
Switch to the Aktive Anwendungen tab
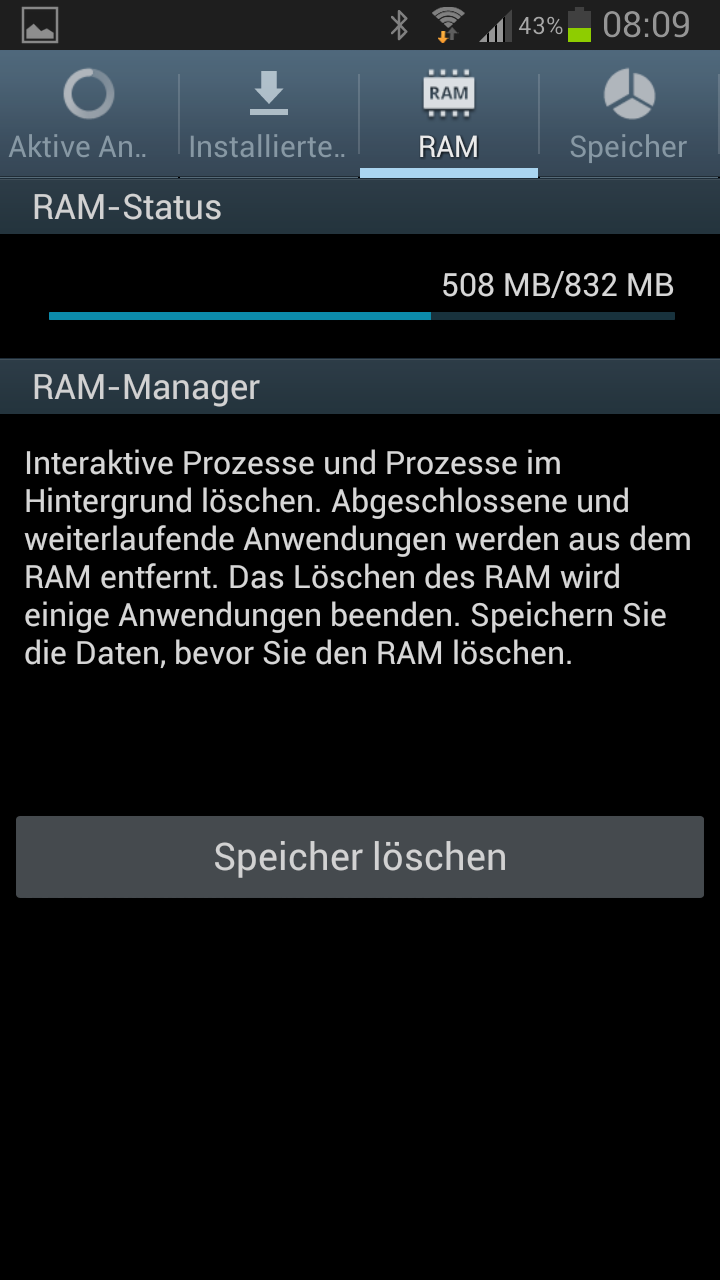(x=89, y=115)
